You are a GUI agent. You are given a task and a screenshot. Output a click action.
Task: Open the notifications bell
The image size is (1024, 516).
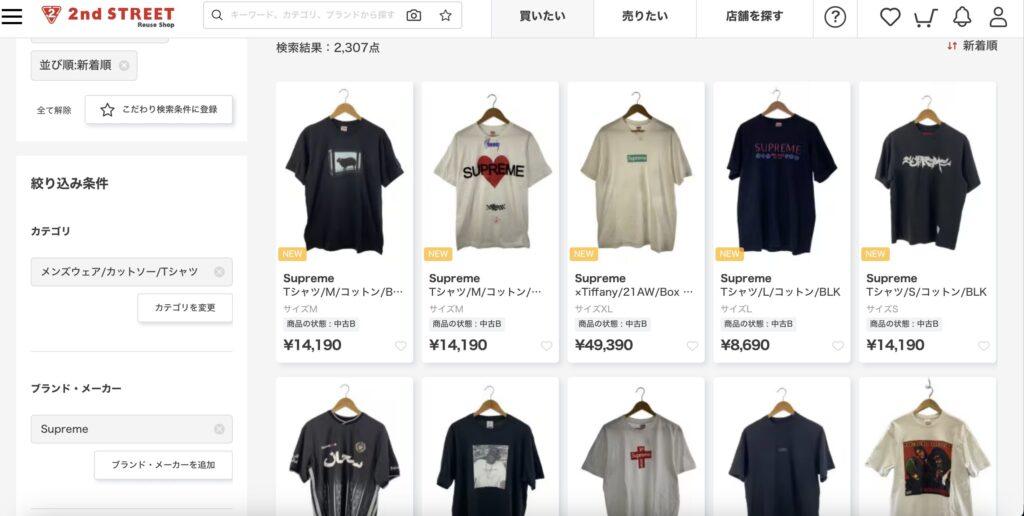pos(962,17)
